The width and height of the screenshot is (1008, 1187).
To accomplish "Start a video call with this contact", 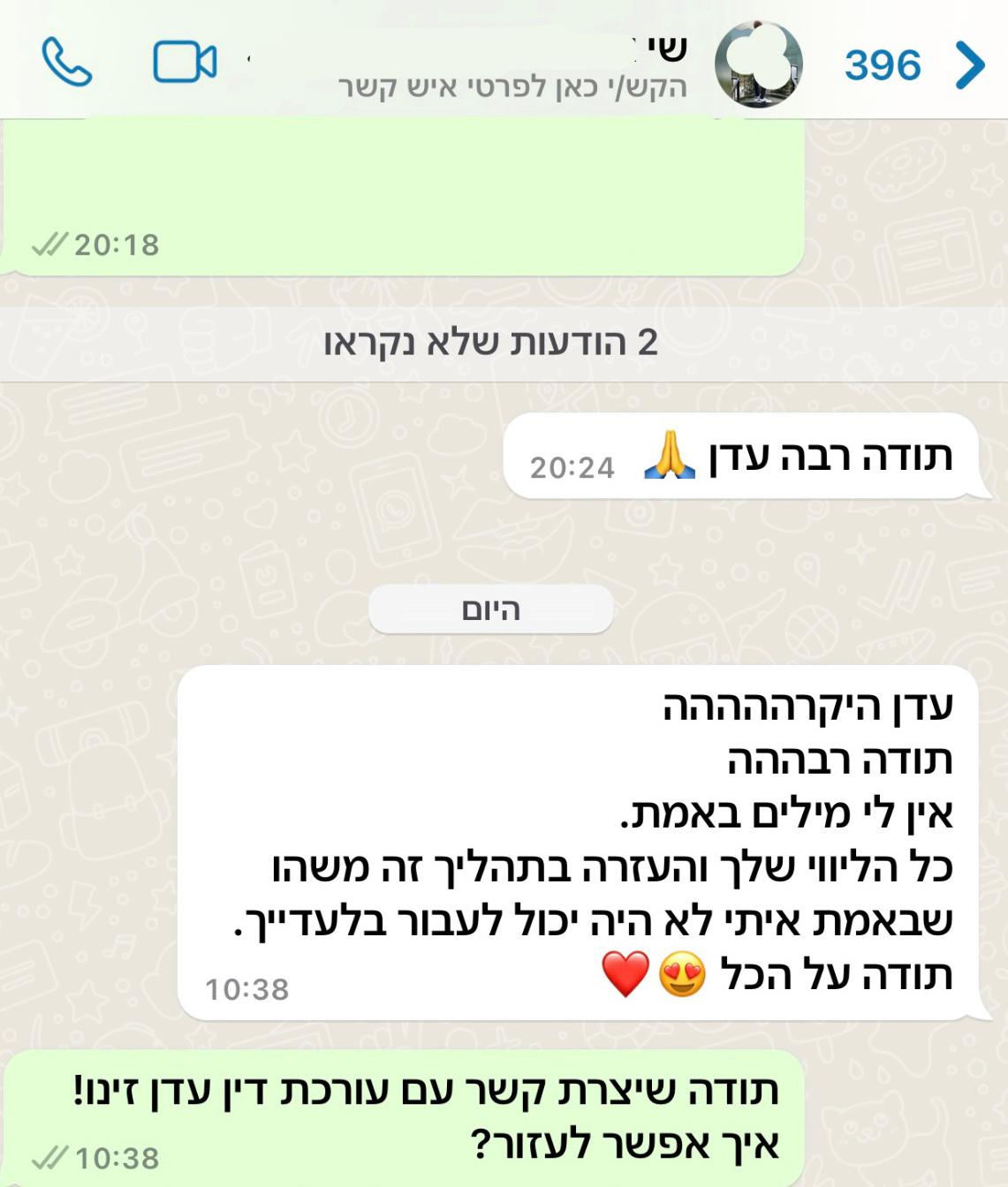I will (x=185, y=62).
